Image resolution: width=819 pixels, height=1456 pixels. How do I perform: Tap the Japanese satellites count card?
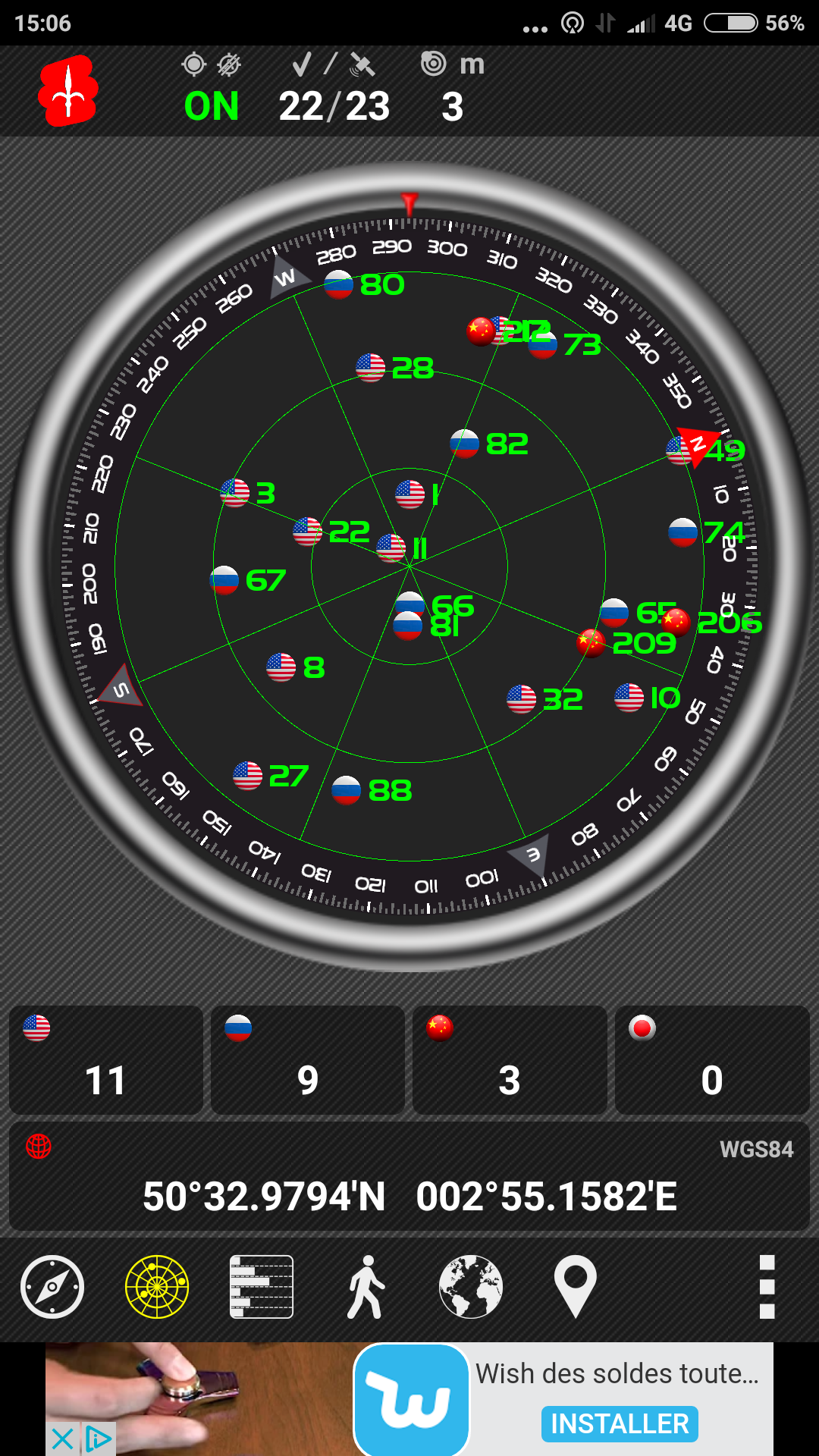click(711, 1060)
